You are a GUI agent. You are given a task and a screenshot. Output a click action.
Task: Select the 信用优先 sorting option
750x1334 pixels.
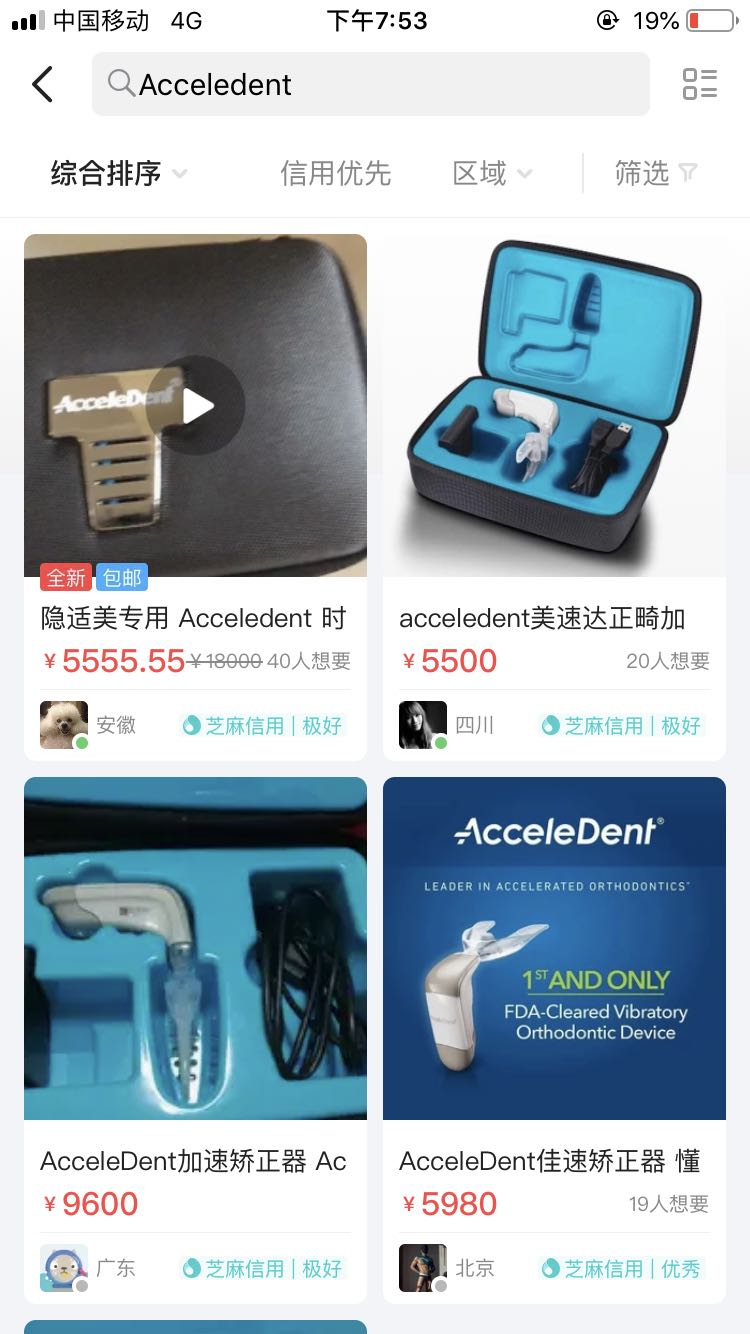(x=335, y=173)
